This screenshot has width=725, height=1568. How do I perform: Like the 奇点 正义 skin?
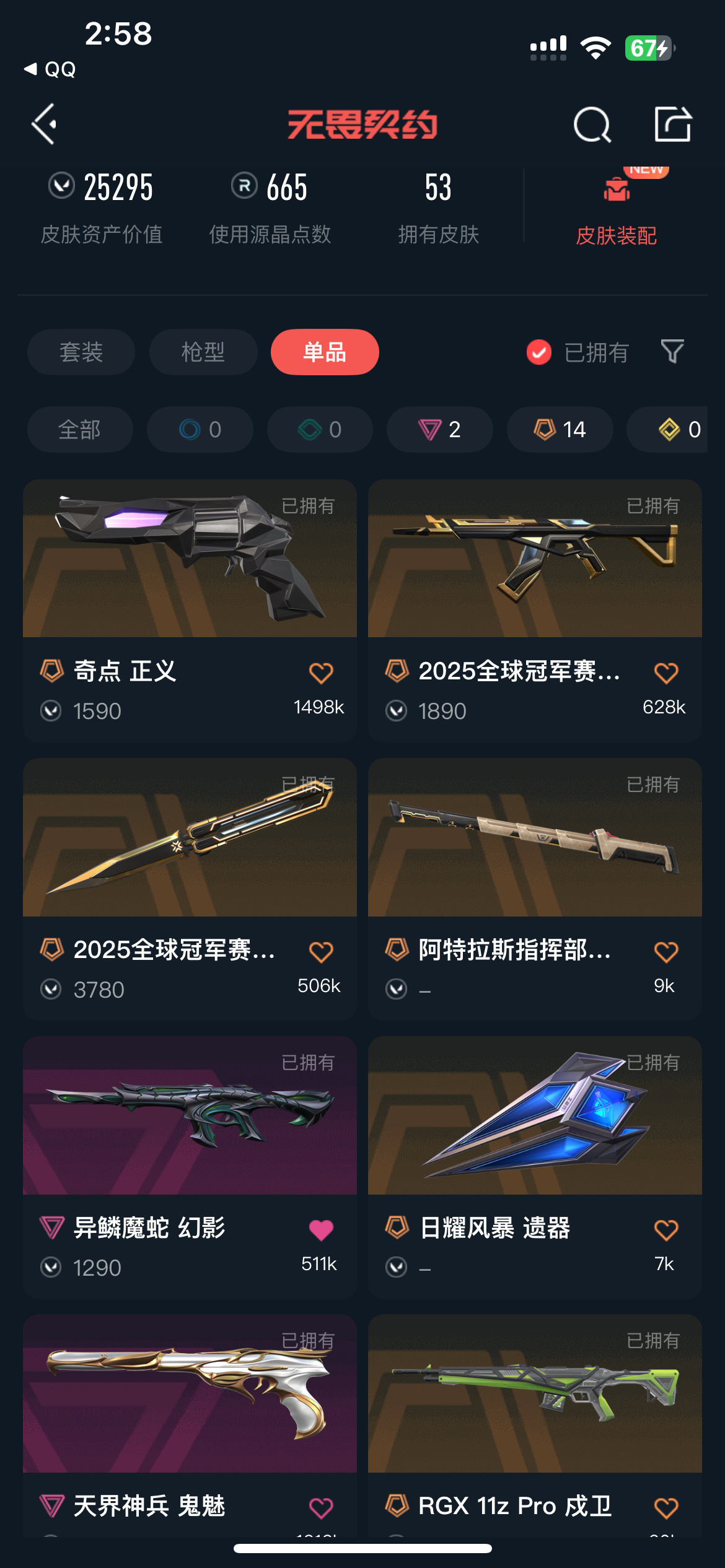pyautogui.click(x=321, y=673)
